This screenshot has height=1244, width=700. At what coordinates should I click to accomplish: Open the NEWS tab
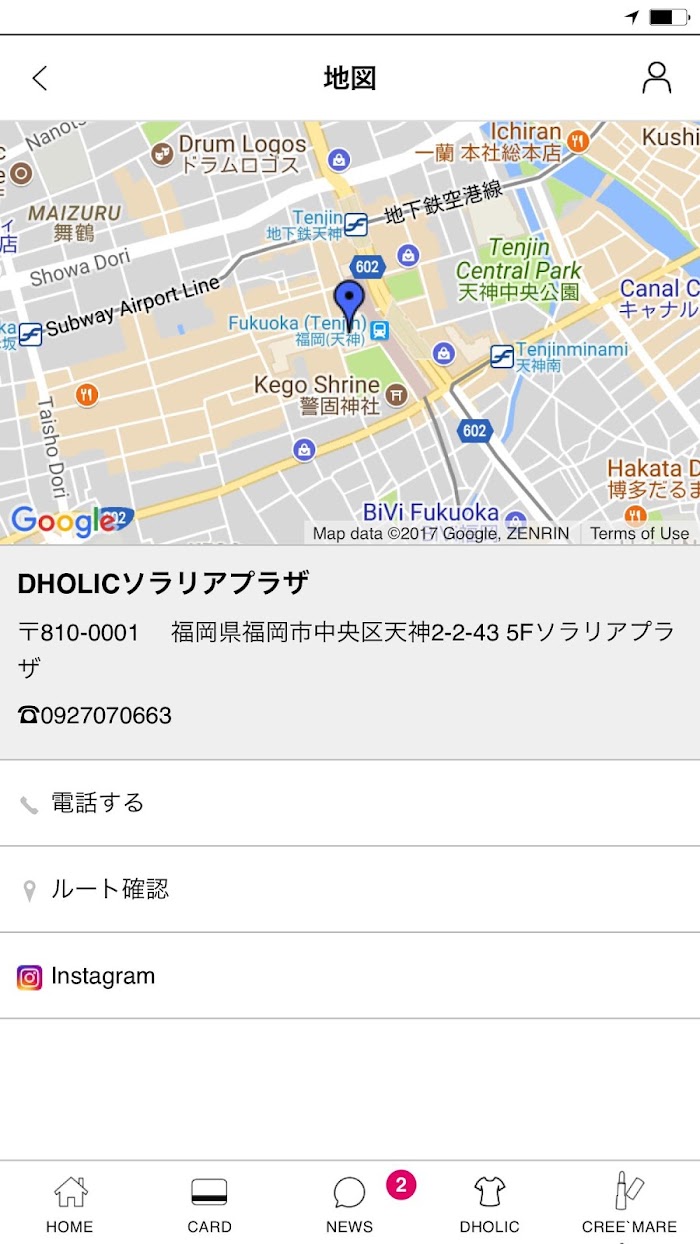350,1204
